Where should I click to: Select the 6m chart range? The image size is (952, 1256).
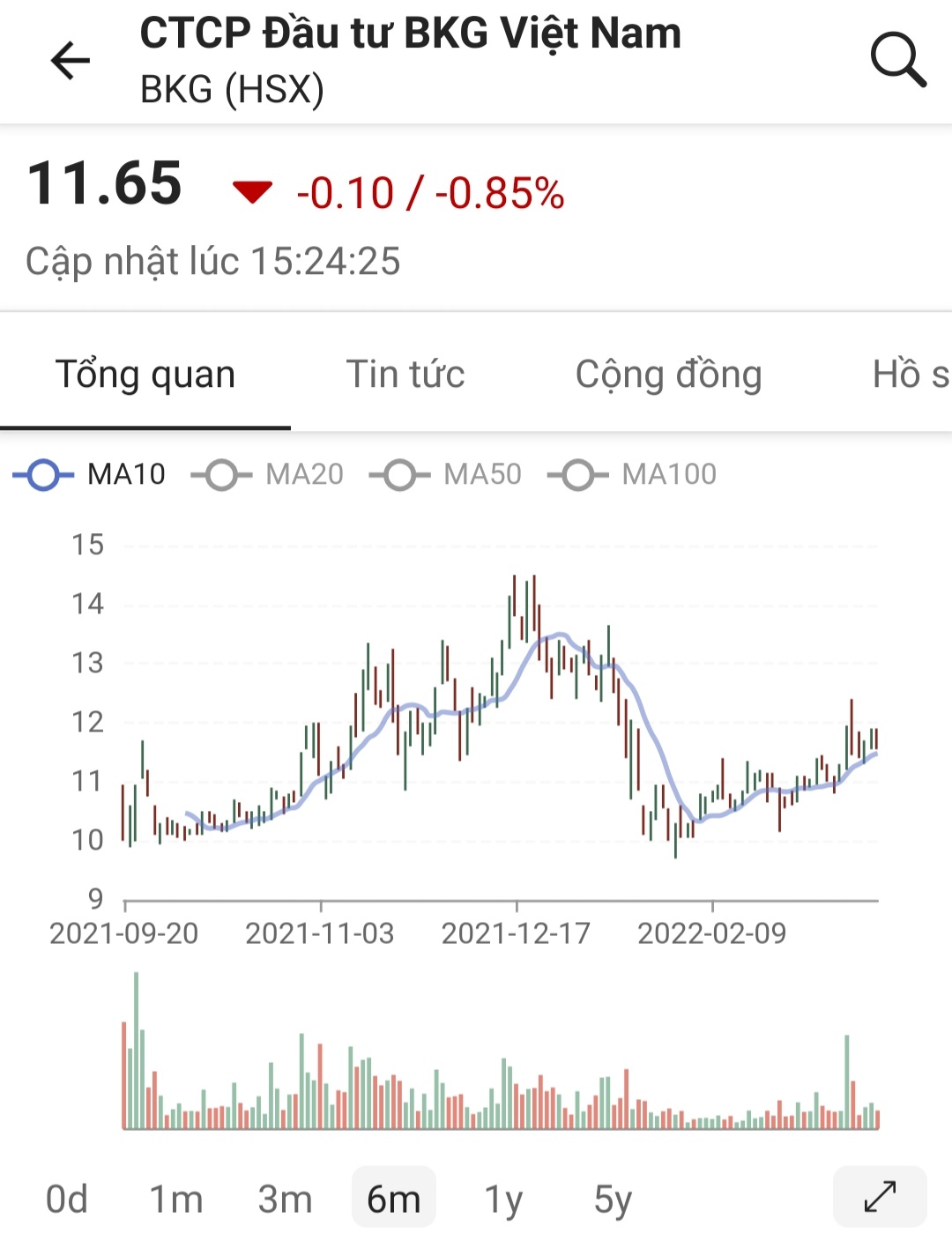point(393,1199)
